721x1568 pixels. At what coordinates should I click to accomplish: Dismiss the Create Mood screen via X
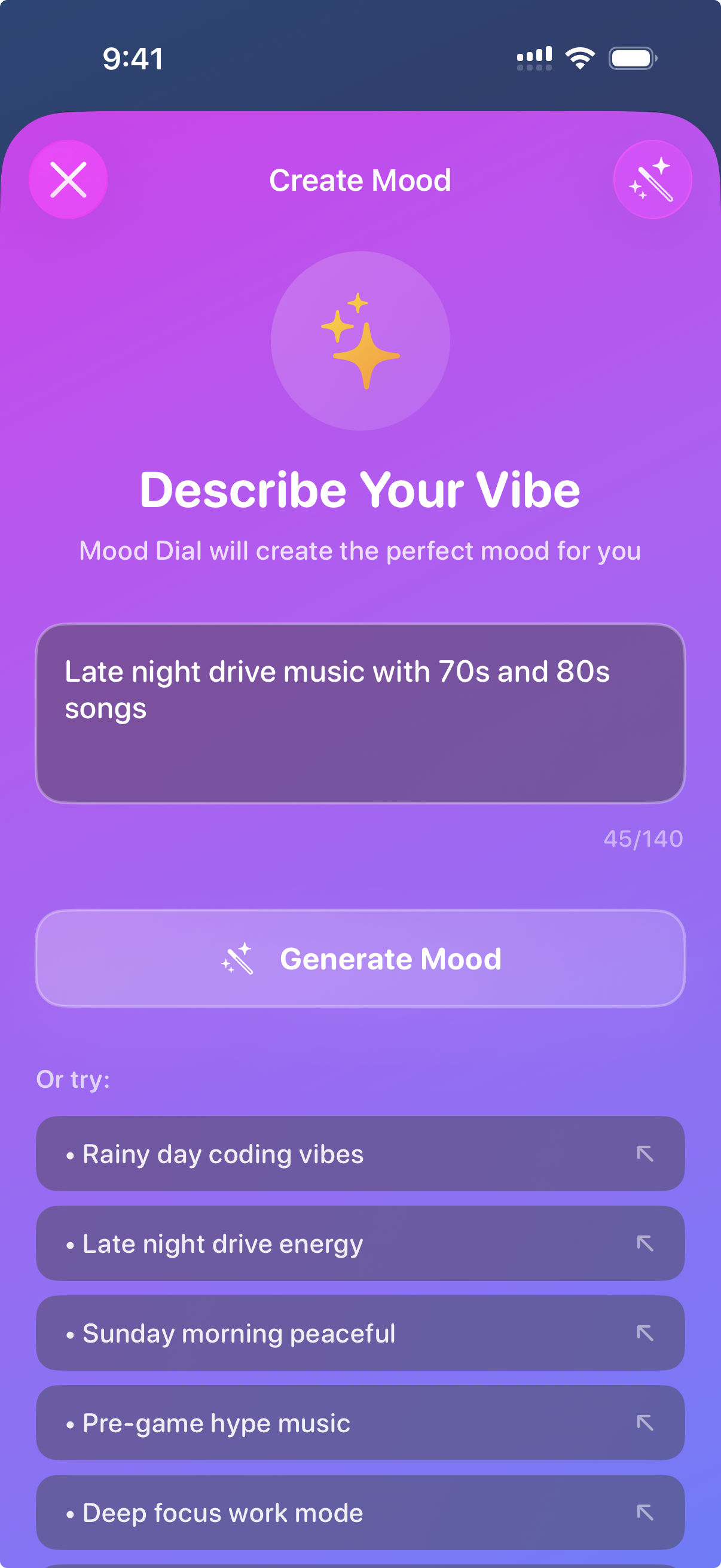(68, 179)
